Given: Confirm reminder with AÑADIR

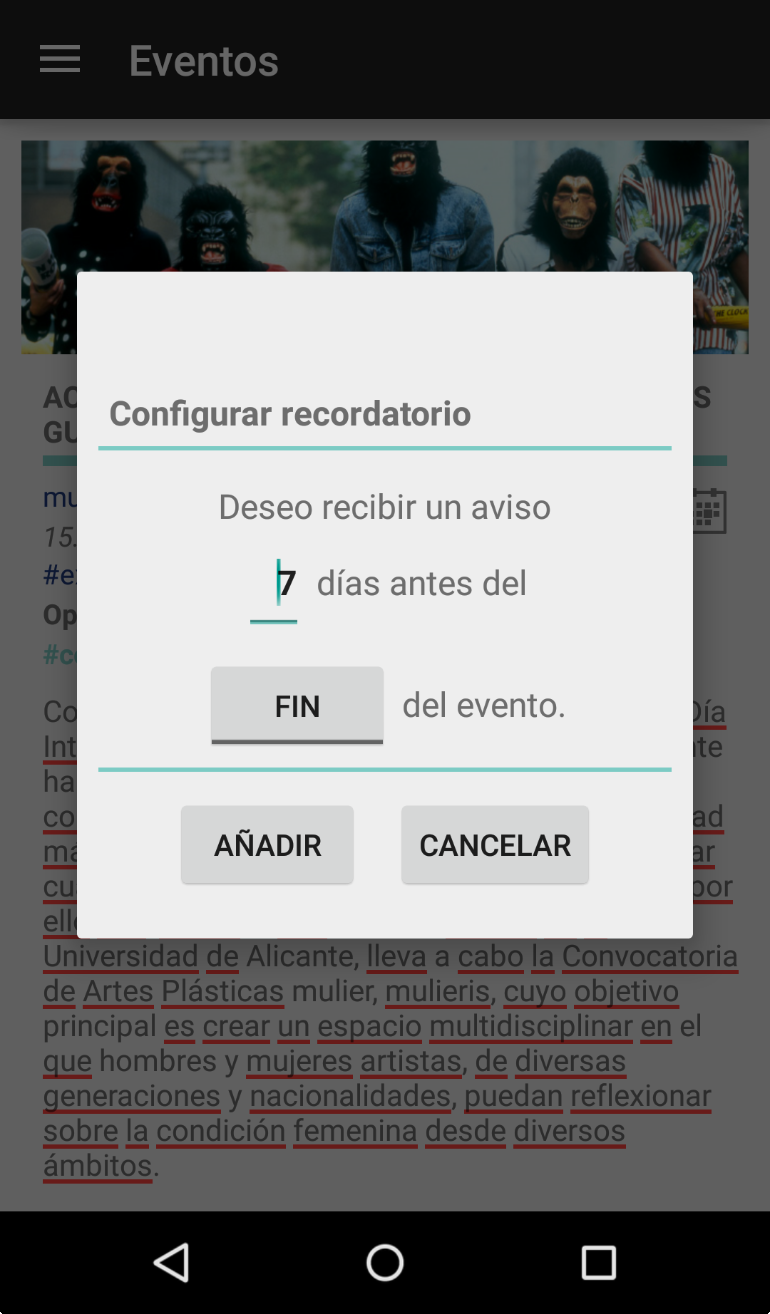Looking at the screenshot, I should point(267,844).
